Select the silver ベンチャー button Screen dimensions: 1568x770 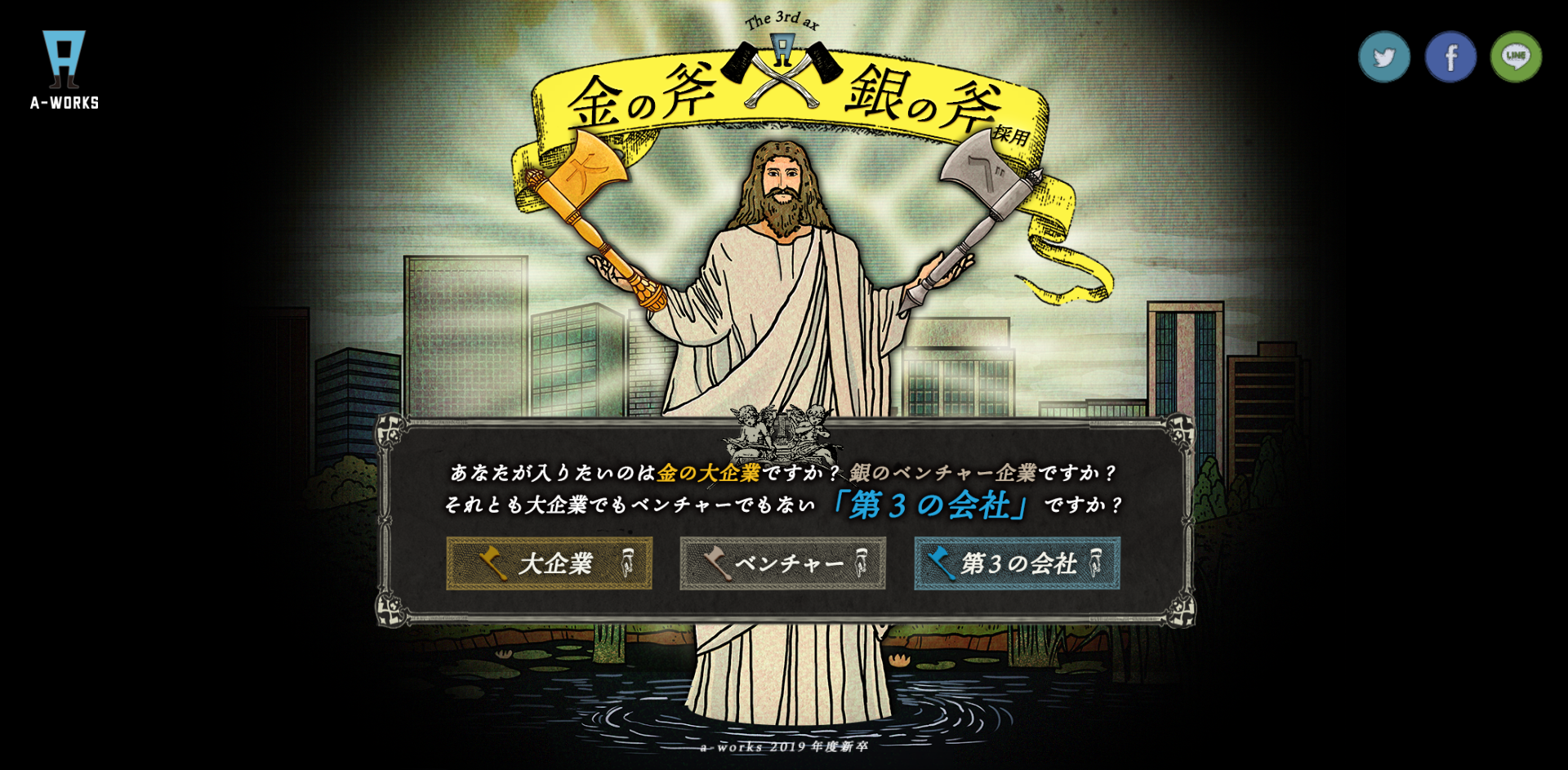782,563
